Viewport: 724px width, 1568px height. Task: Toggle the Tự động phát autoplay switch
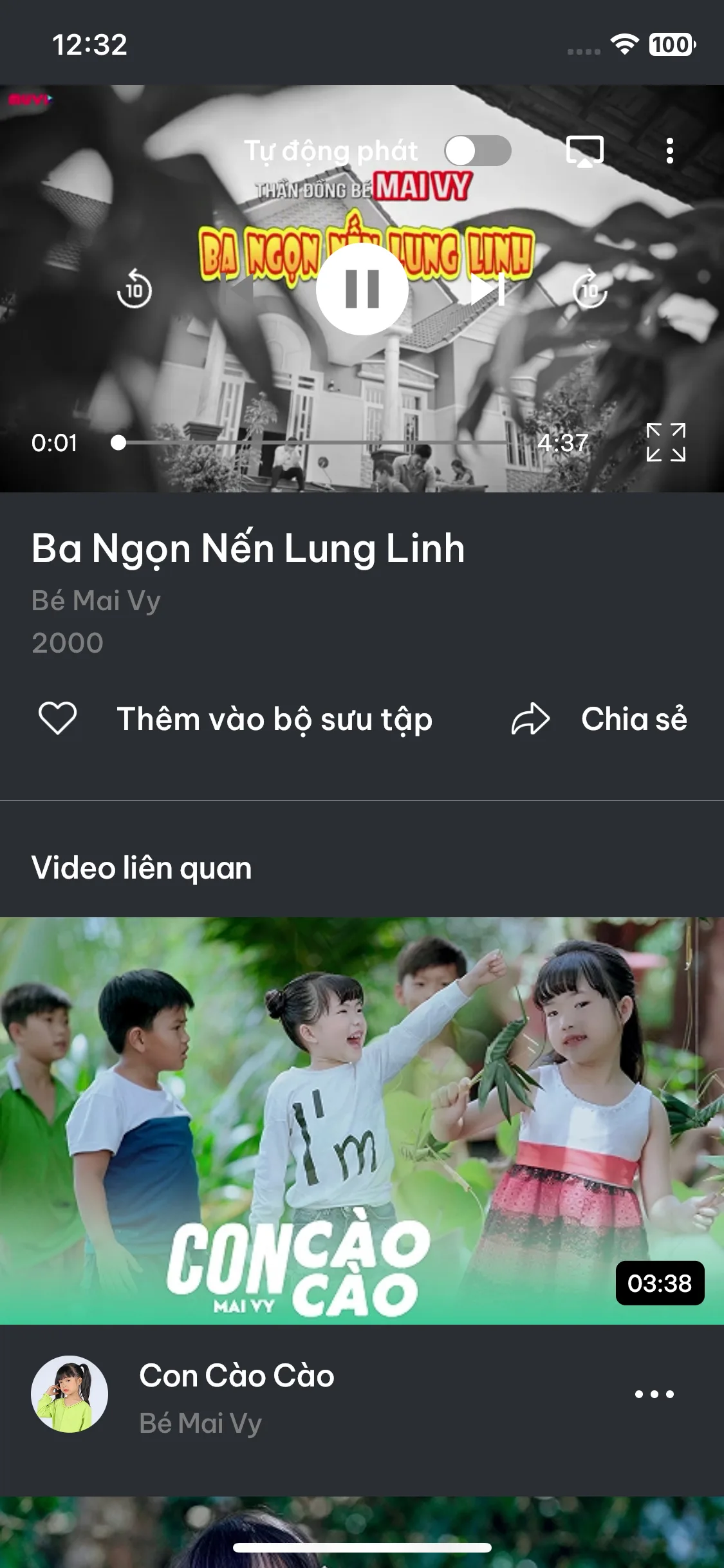[x=478, y=151]
